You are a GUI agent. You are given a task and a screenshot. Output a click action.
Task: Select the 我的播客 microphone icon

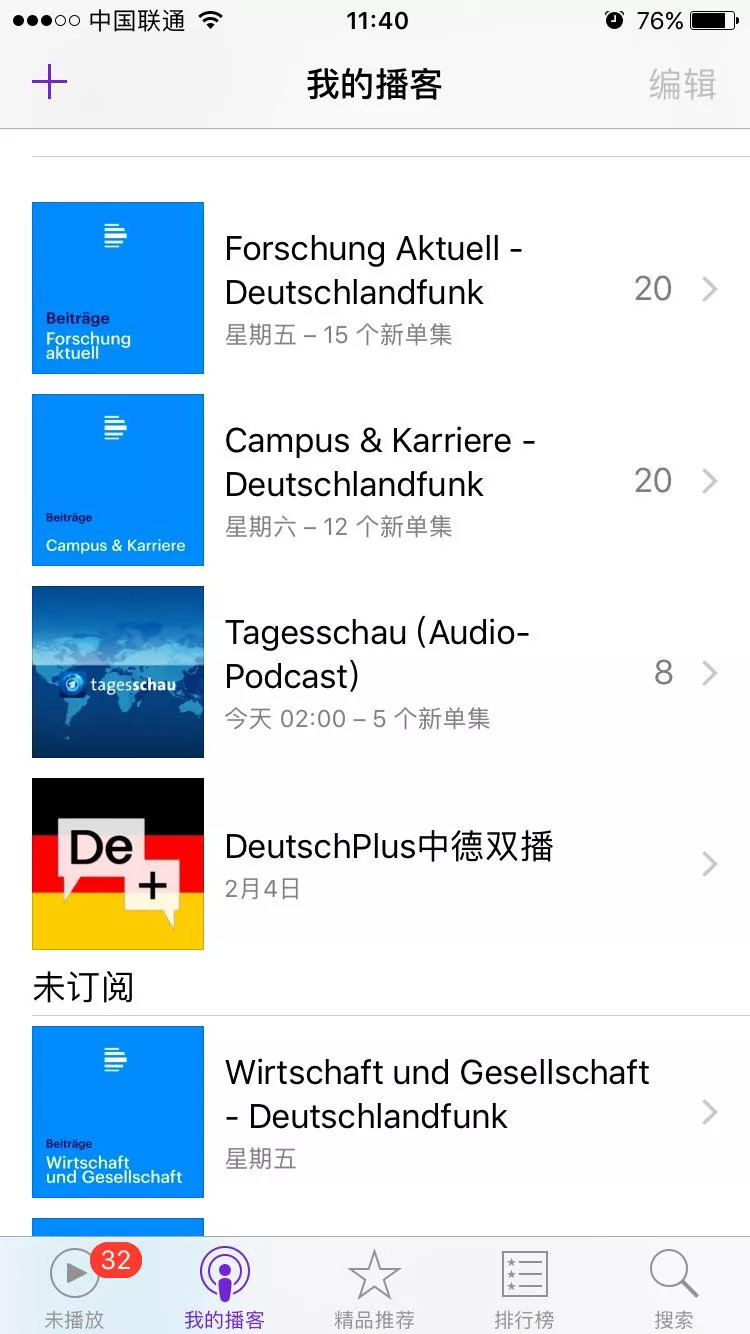pos(224,1275)
